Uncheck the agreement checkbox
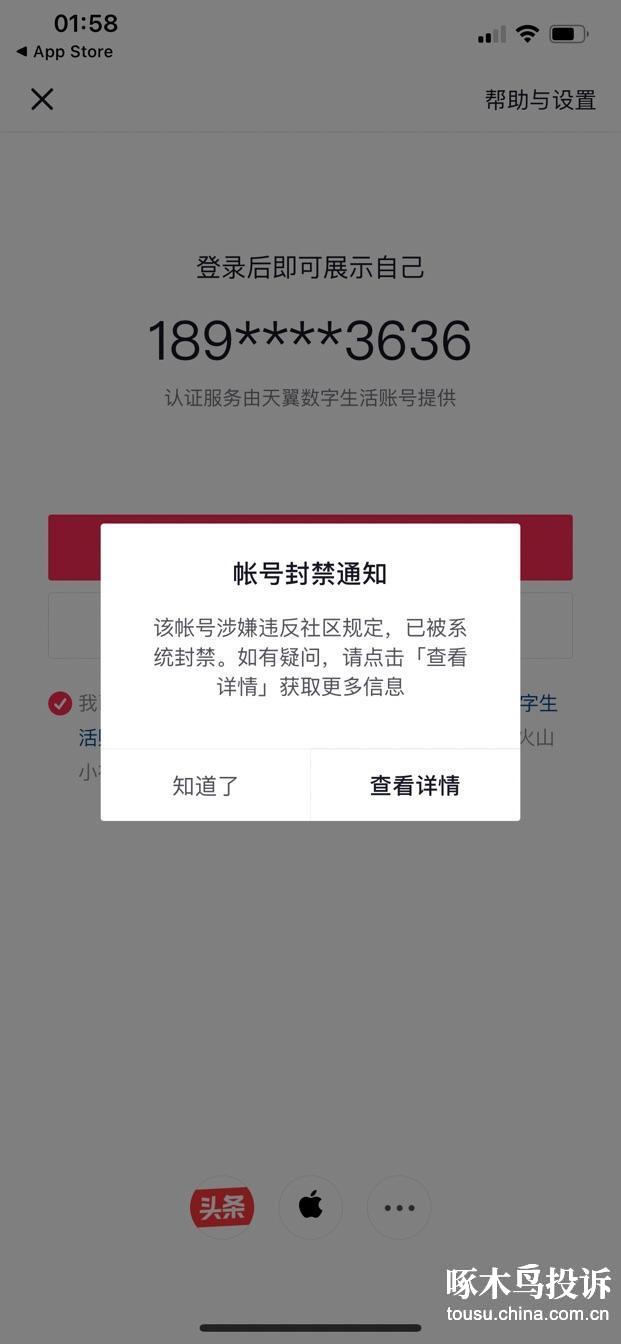The height and width of the screenshot is (1344, 621). (60, 704)
